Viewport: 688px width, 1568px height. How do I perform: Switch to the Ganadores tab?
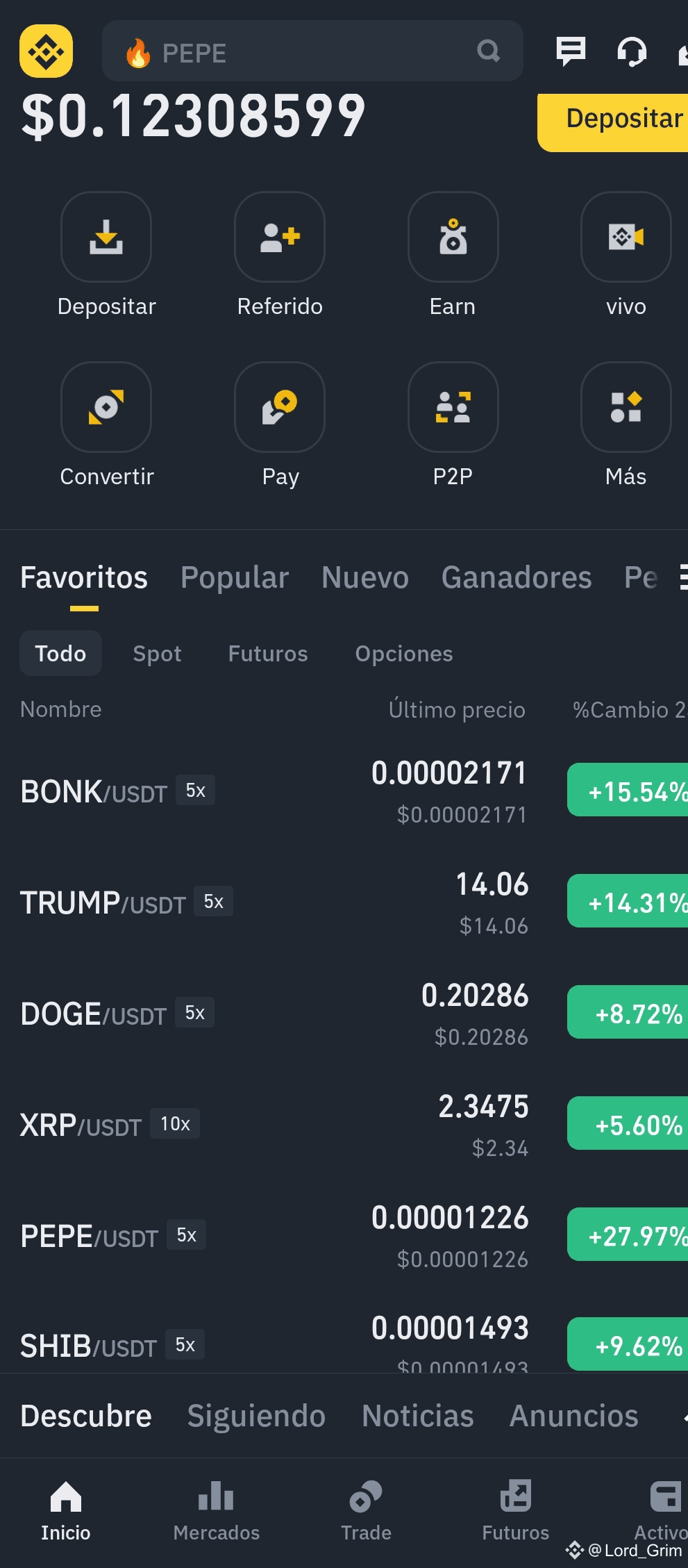[517, 577]
